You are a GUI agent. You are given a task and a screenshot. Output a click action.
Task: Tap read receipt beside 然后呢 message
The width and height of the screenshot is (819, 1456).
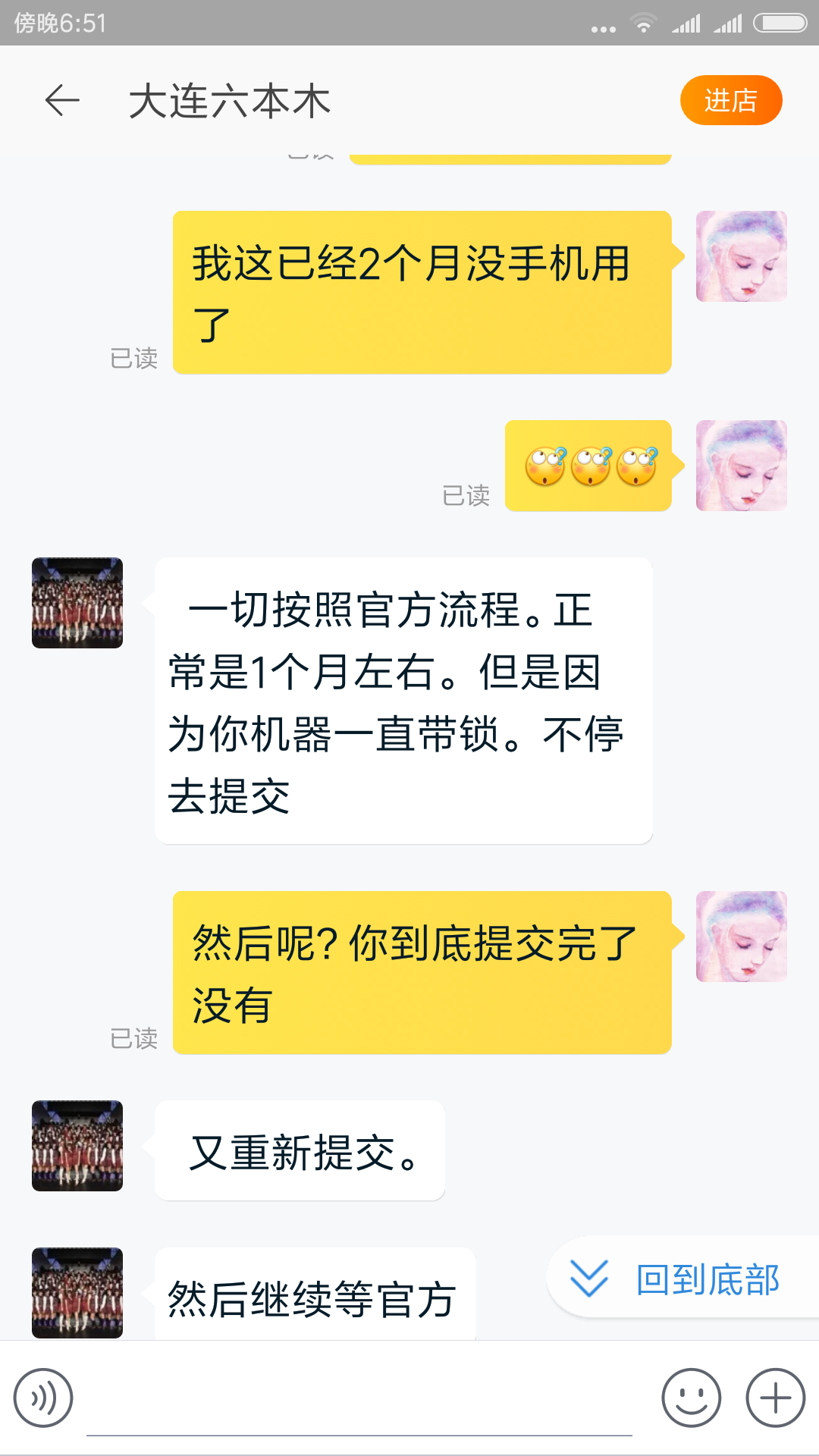(133, 1037)
